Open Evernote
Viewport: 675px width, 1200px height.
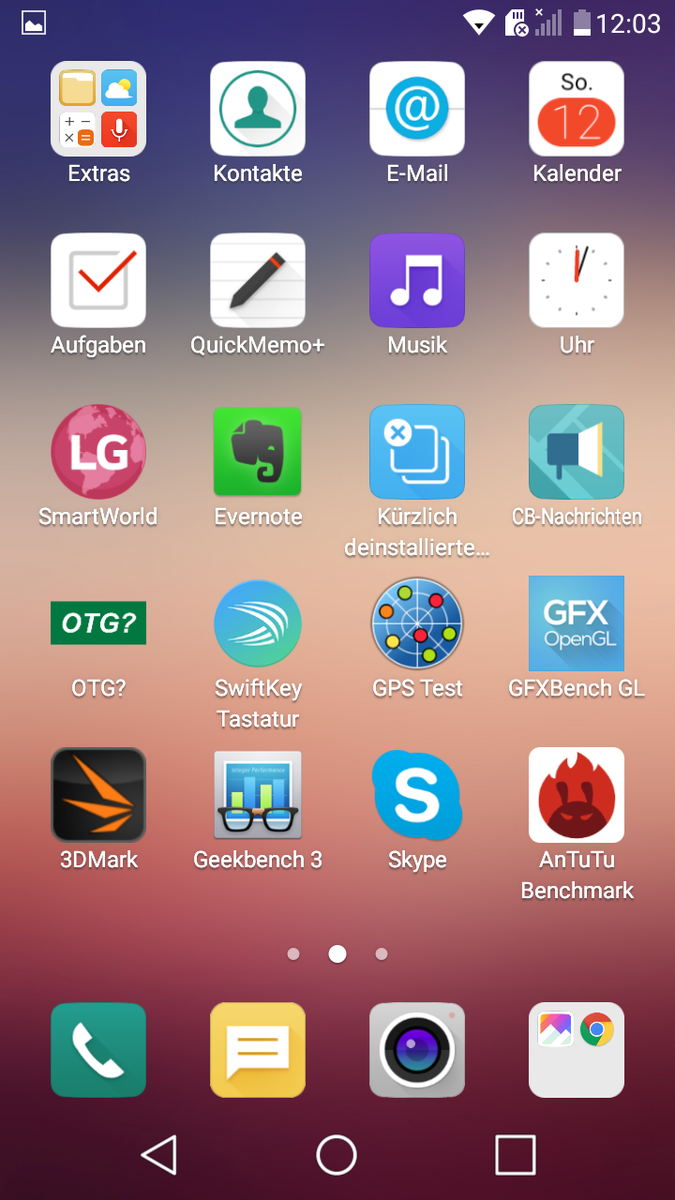coord(258,452)
